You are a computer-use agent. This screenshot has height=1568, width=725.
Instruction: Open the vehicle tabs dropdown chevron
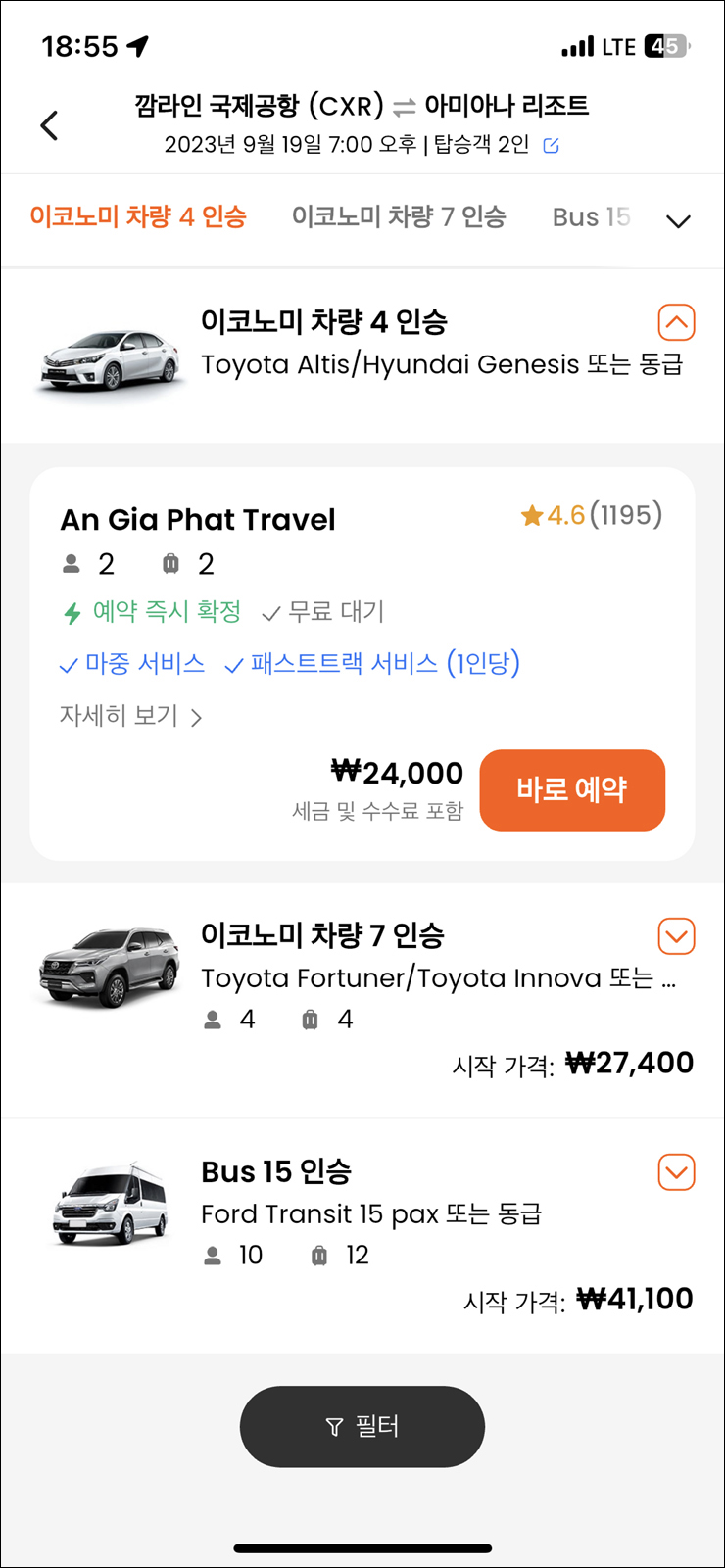(678, 221)
